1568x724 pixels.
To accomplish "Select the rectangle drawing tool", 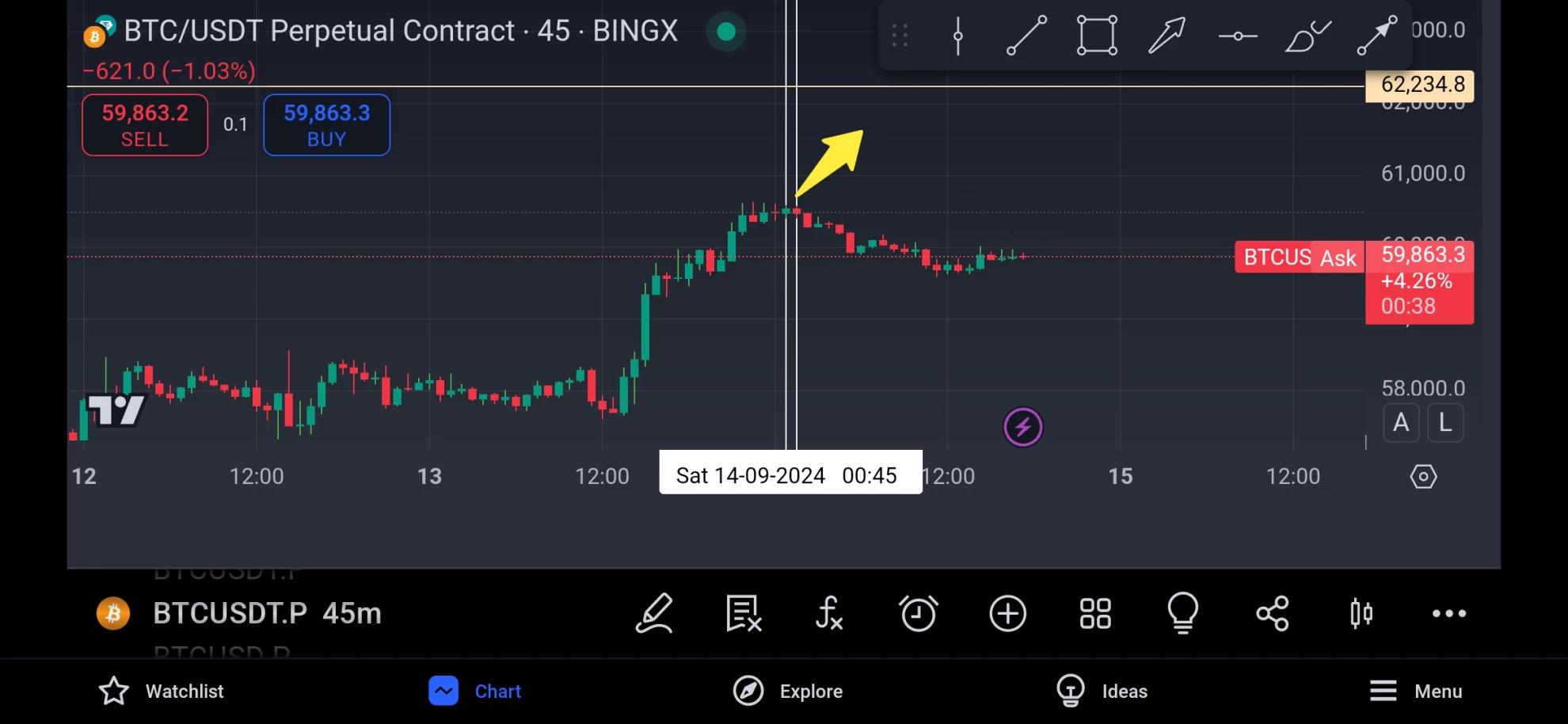I will tap(1097, 36).
